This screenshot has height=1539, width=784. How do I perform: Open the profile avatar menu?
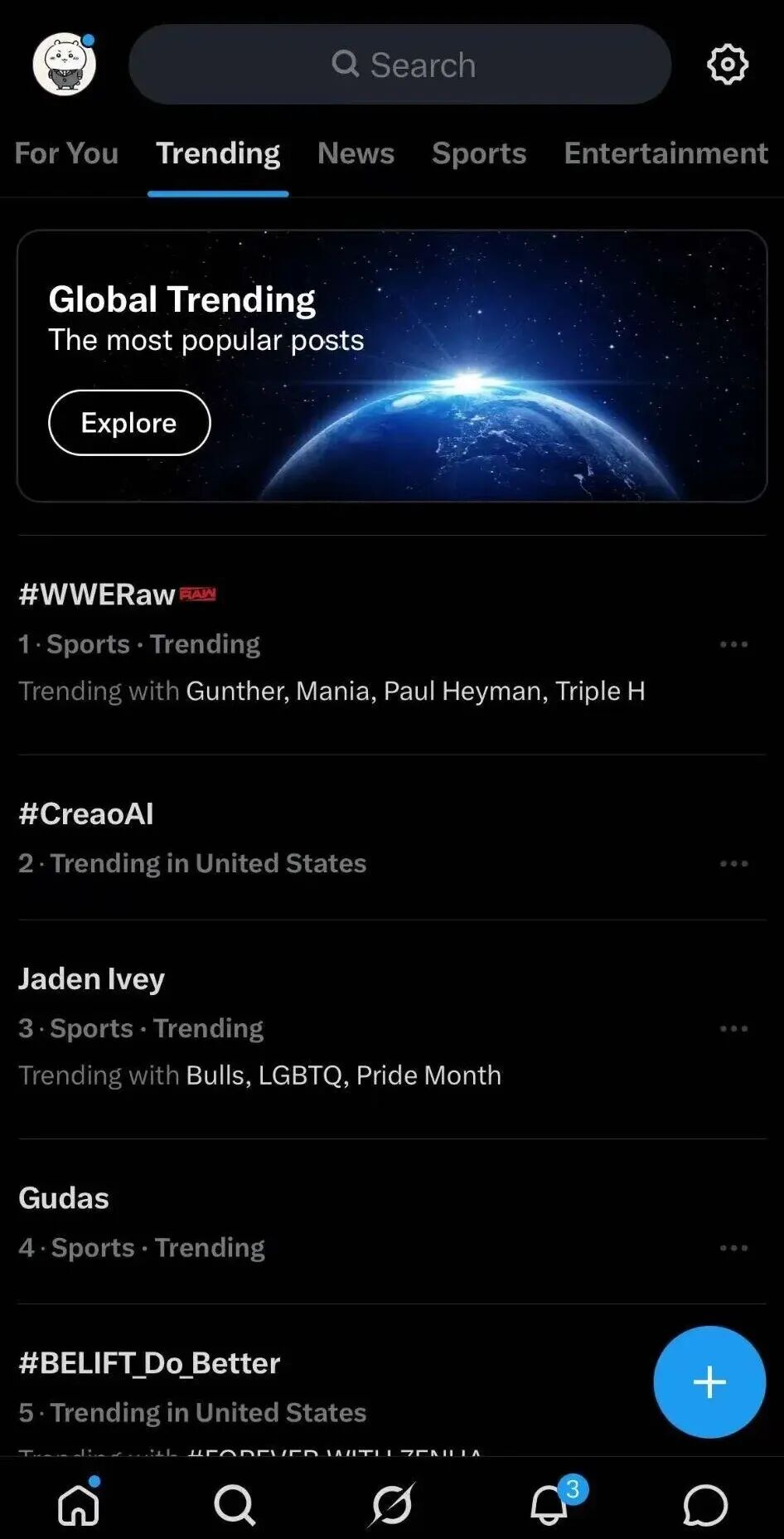(64, 65)
